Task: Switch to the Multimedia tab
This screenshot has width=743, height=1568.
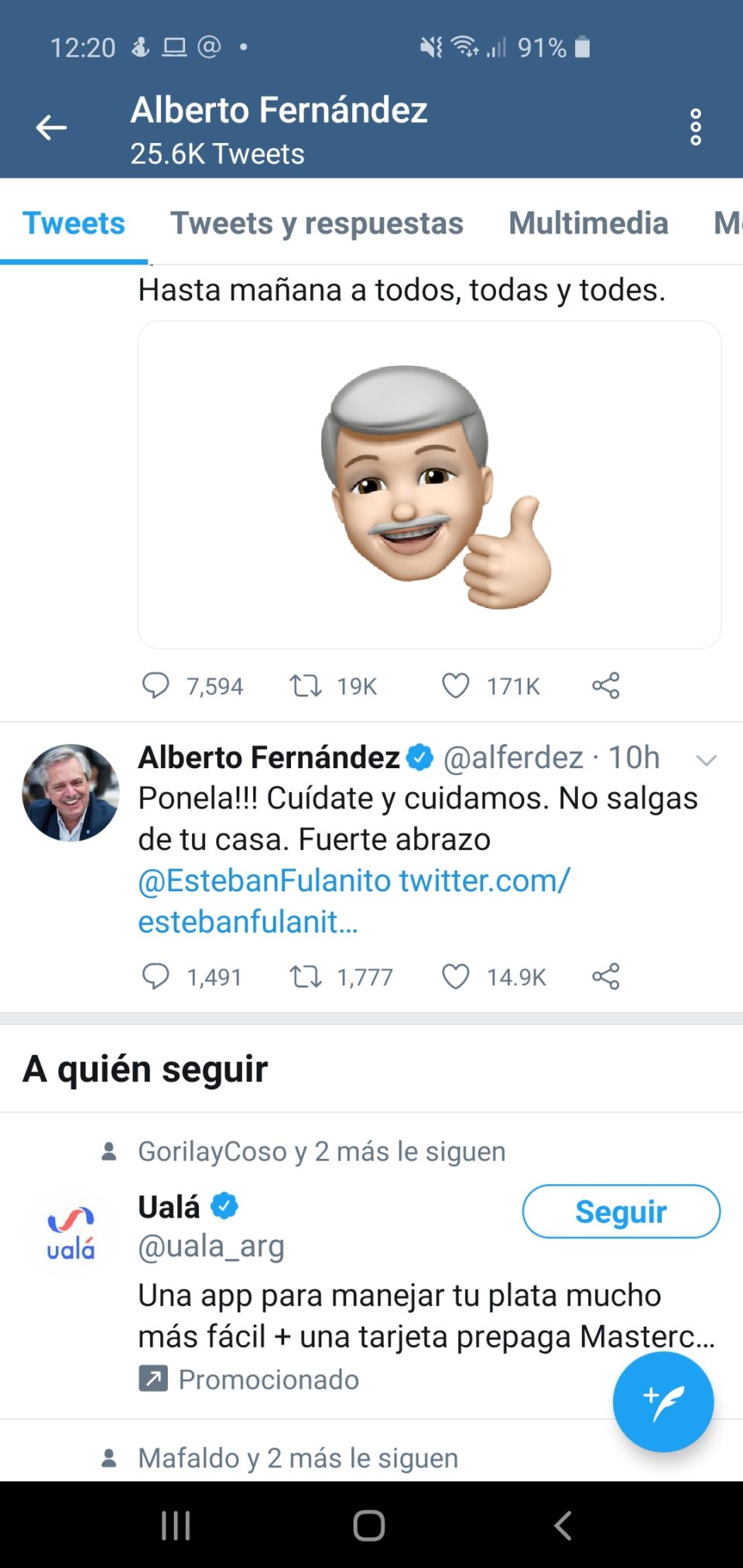Action: [x=588, y=224]
